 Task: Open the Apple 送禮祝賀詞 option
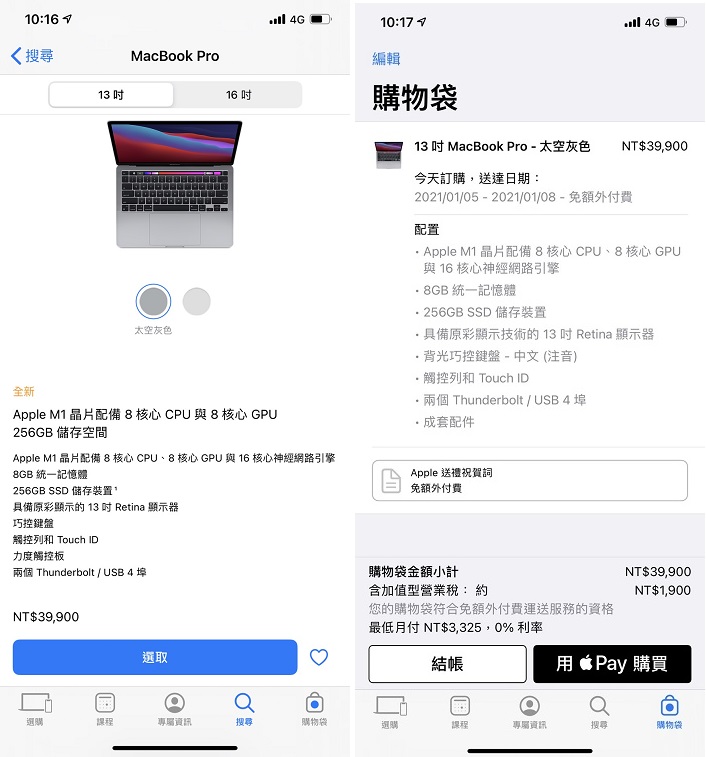pos(529,480)
